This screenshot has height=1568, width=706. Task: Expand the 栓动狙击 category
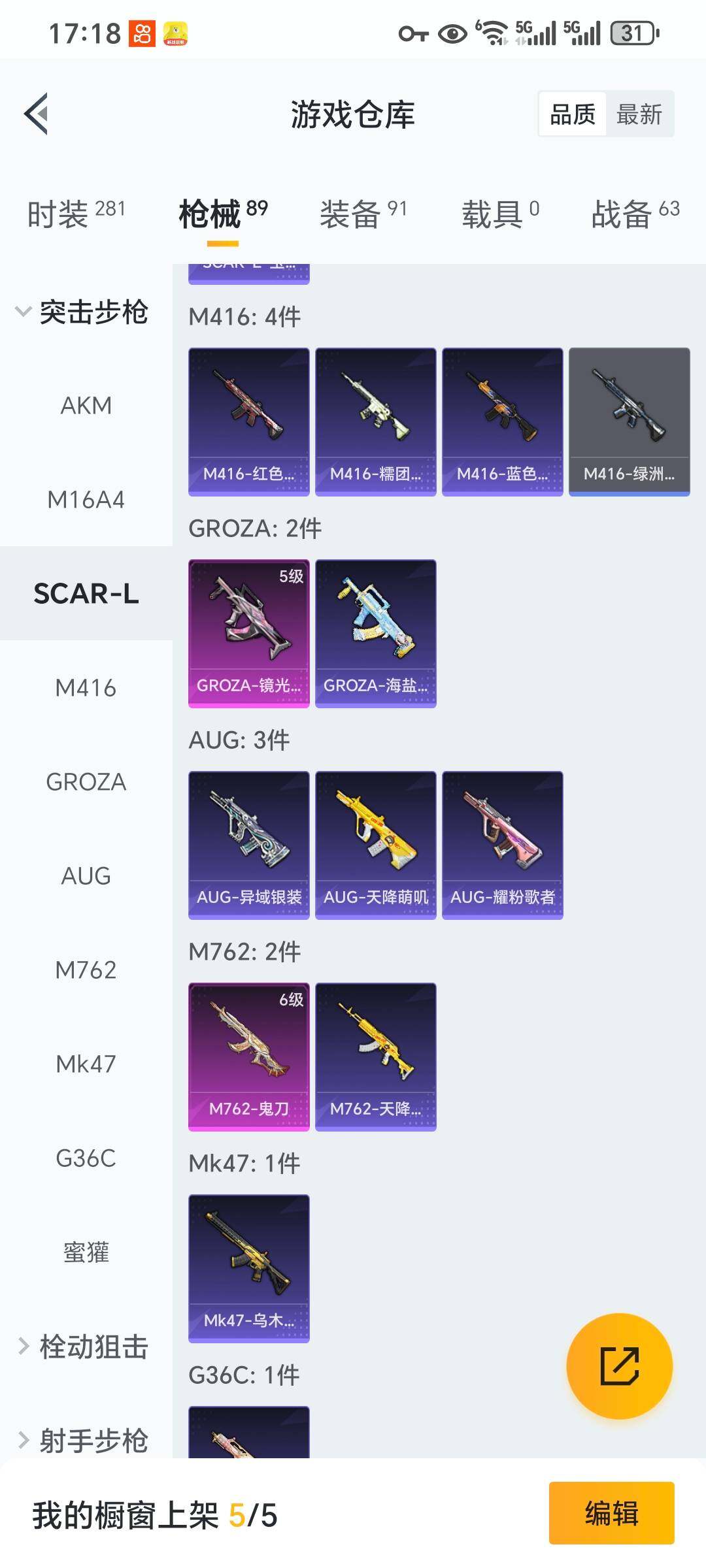tap(85, 1347)
